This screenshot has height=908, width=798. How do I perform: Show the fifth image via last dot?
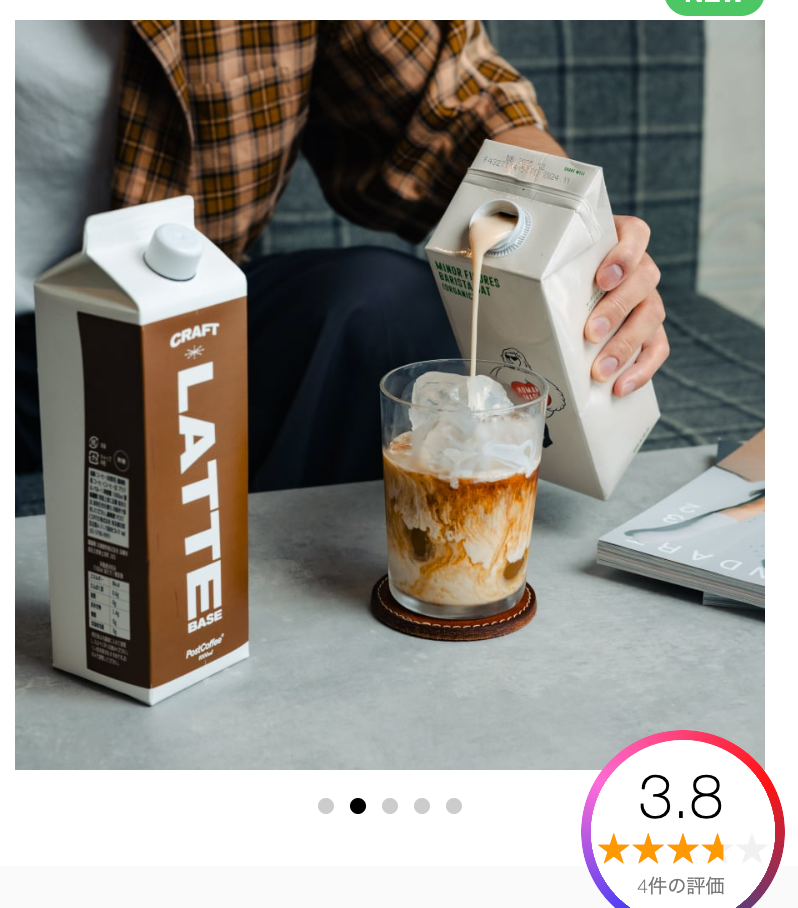(454, 806)
